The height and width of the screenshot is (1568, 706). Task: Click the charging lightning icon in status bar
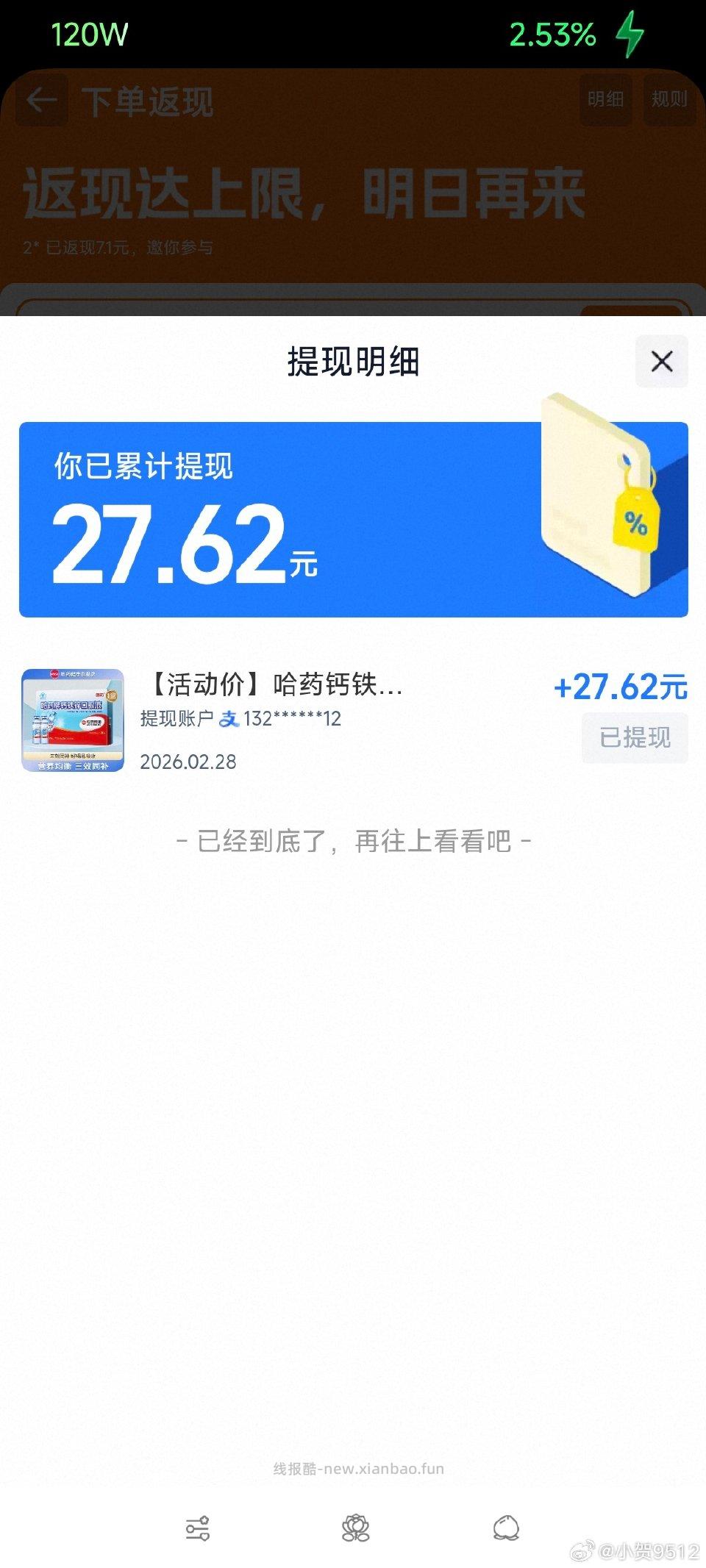(x=629, y=33)
